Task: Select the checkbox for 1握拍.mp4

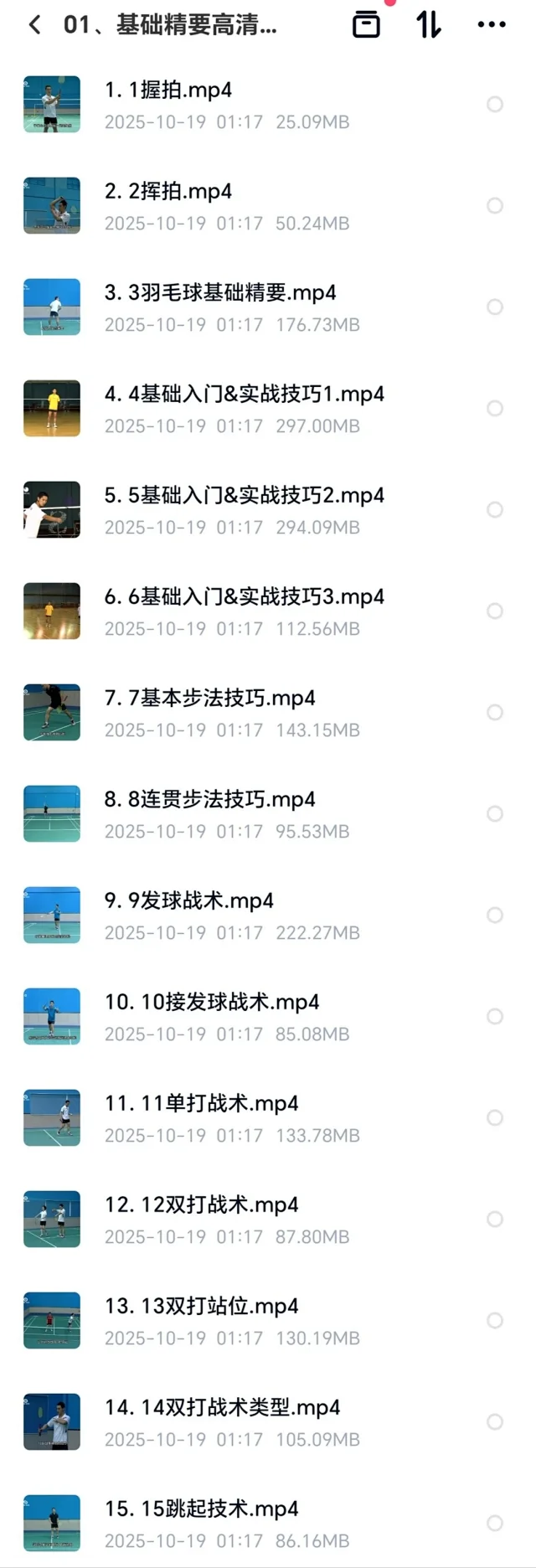Action: [495, 104]
